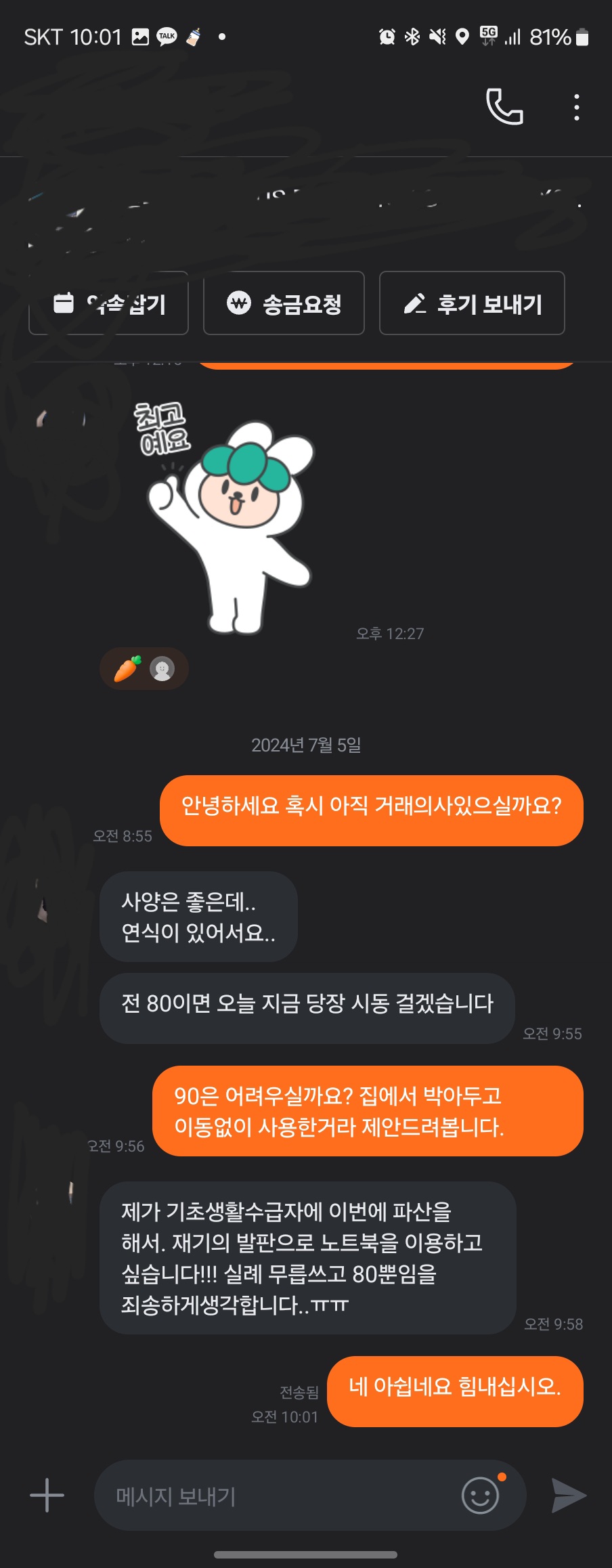This screenshot has width=612, height=1568.
Task: Request payment with 송금요청
Action: [x=284, y=303]
